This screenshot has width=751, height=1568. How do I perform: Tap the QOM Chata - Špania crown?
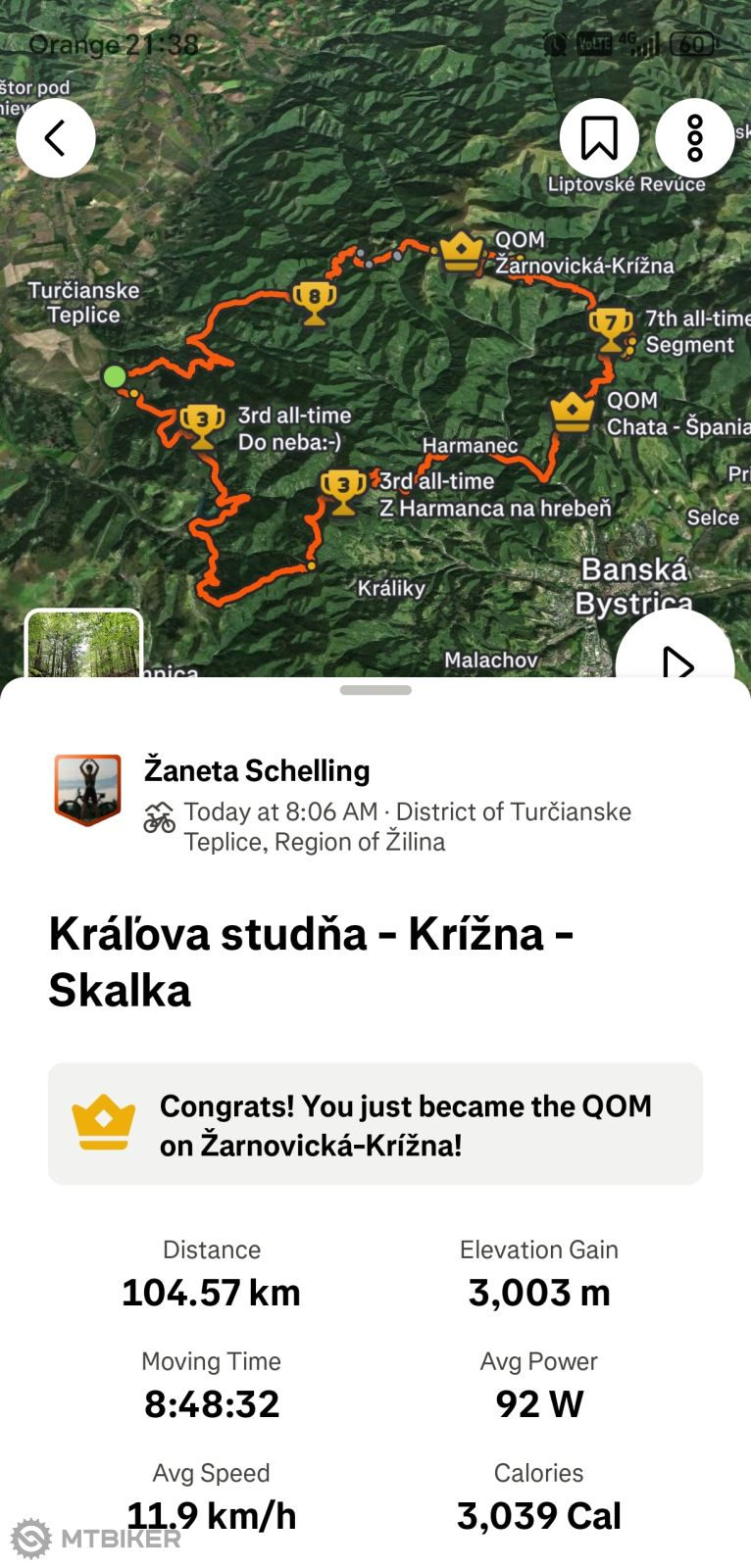click(x=573, y=412)
